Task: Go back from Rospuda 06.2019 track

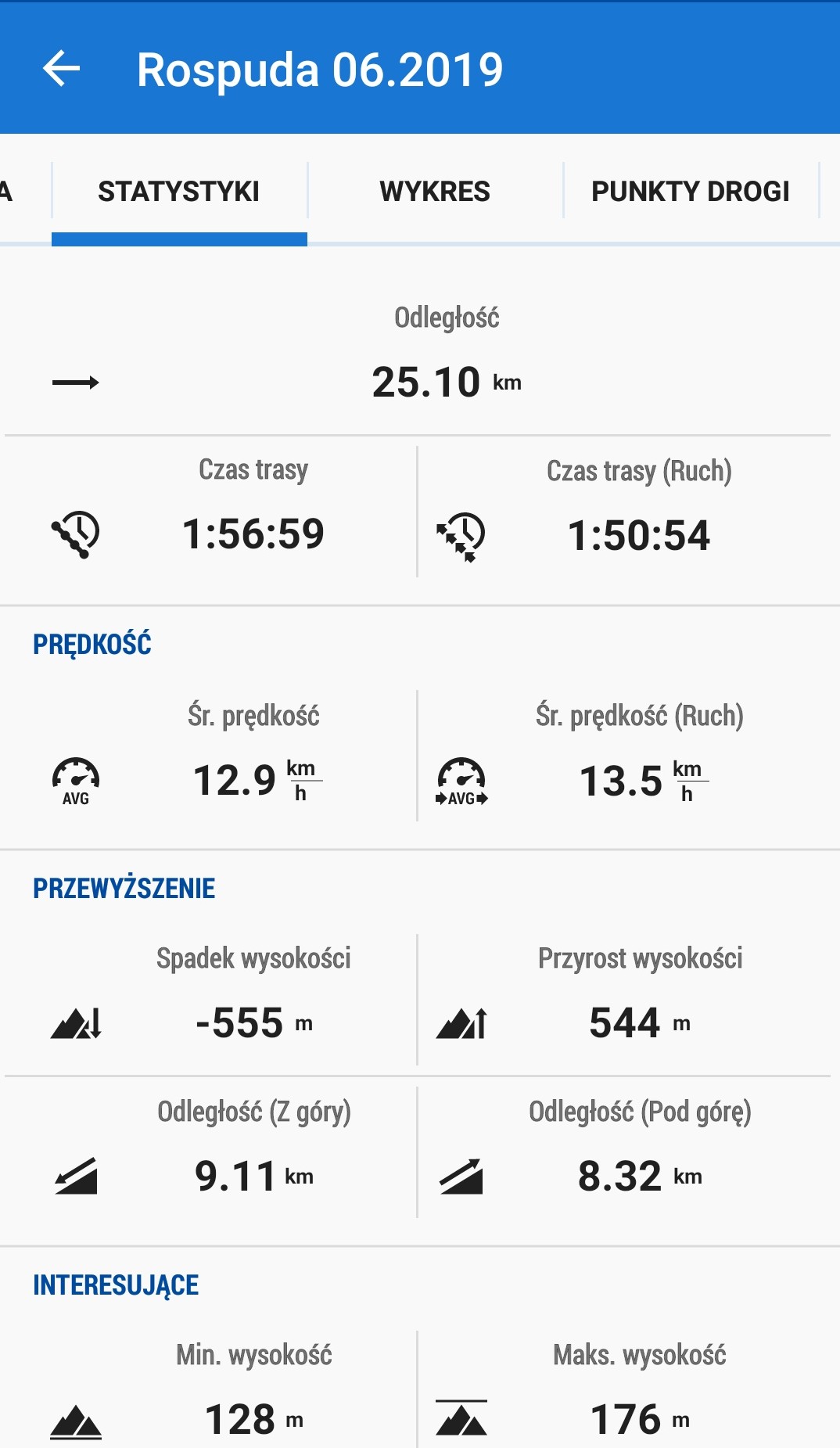Action: (61, 69)
